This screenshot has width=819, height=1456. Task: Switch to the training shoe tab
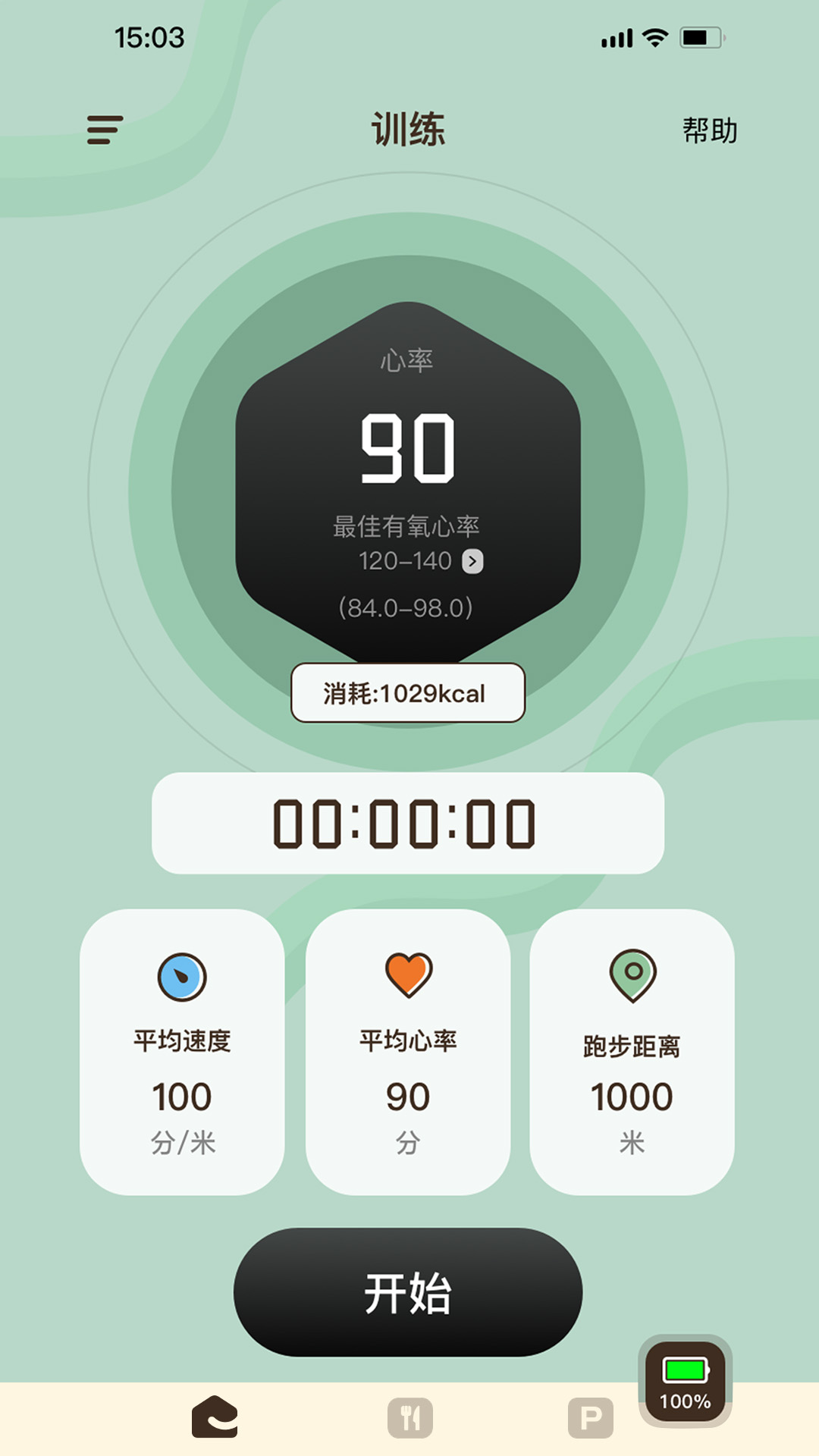pyautogui.click(x=215, y=1417)
